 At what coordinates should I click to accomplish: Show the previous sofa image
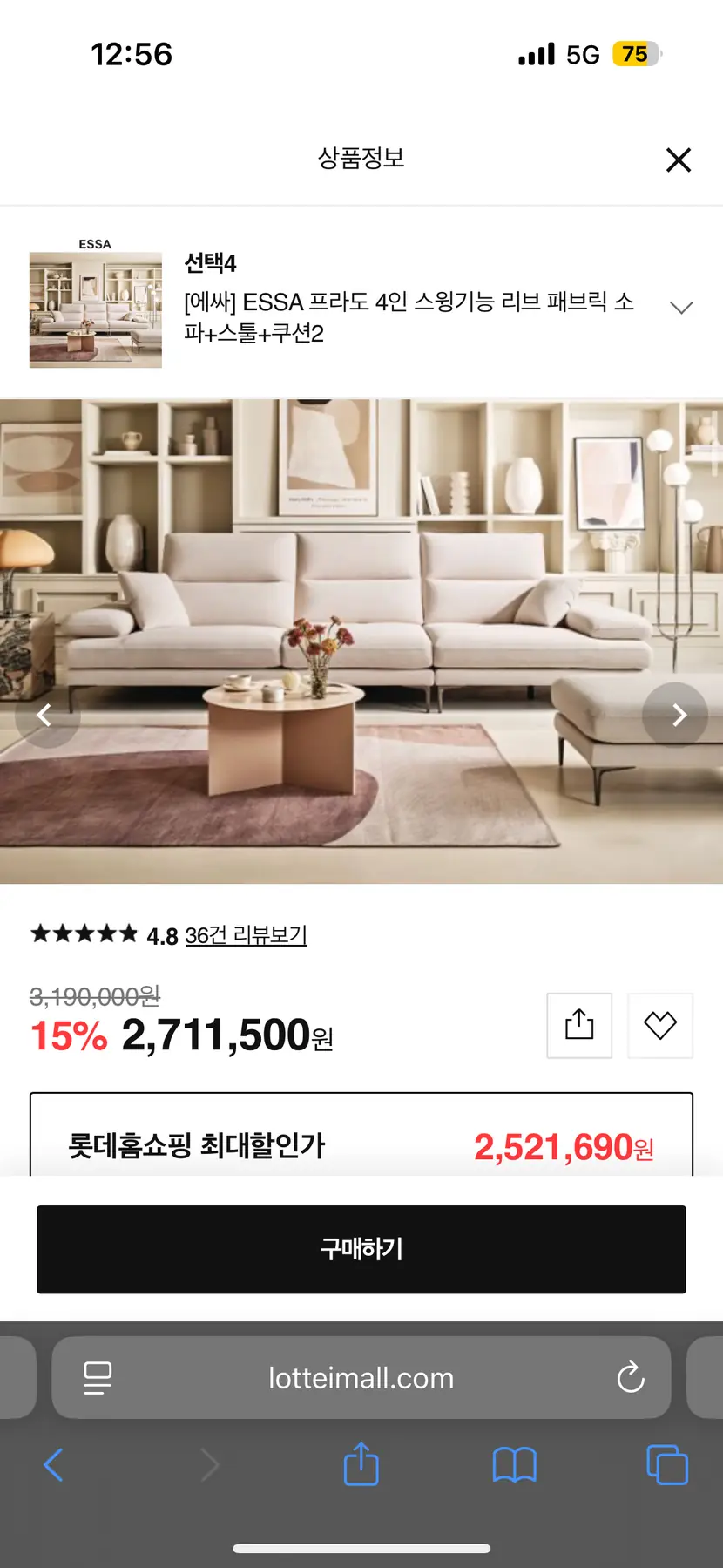(x=45, y=715)
